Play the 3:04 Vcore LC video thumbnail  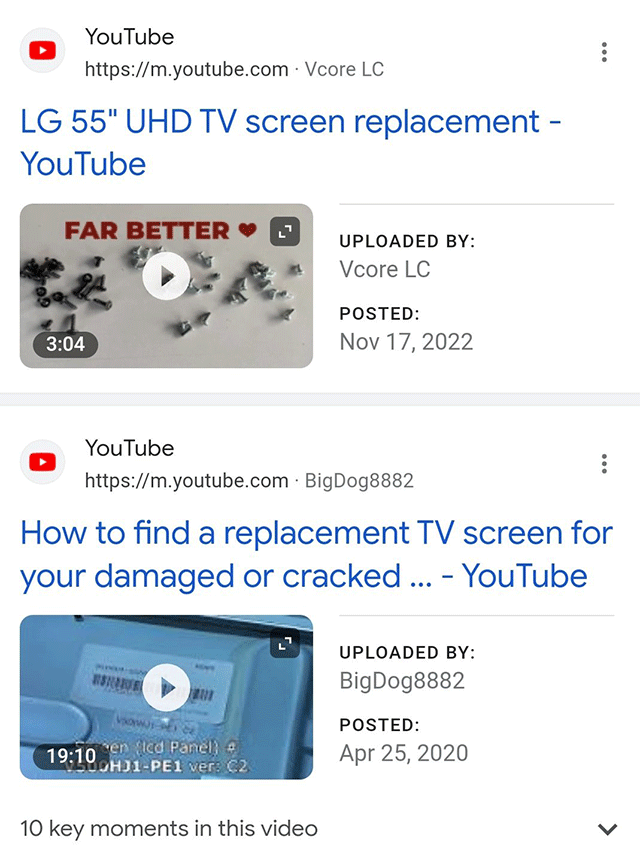pos(166,275)
